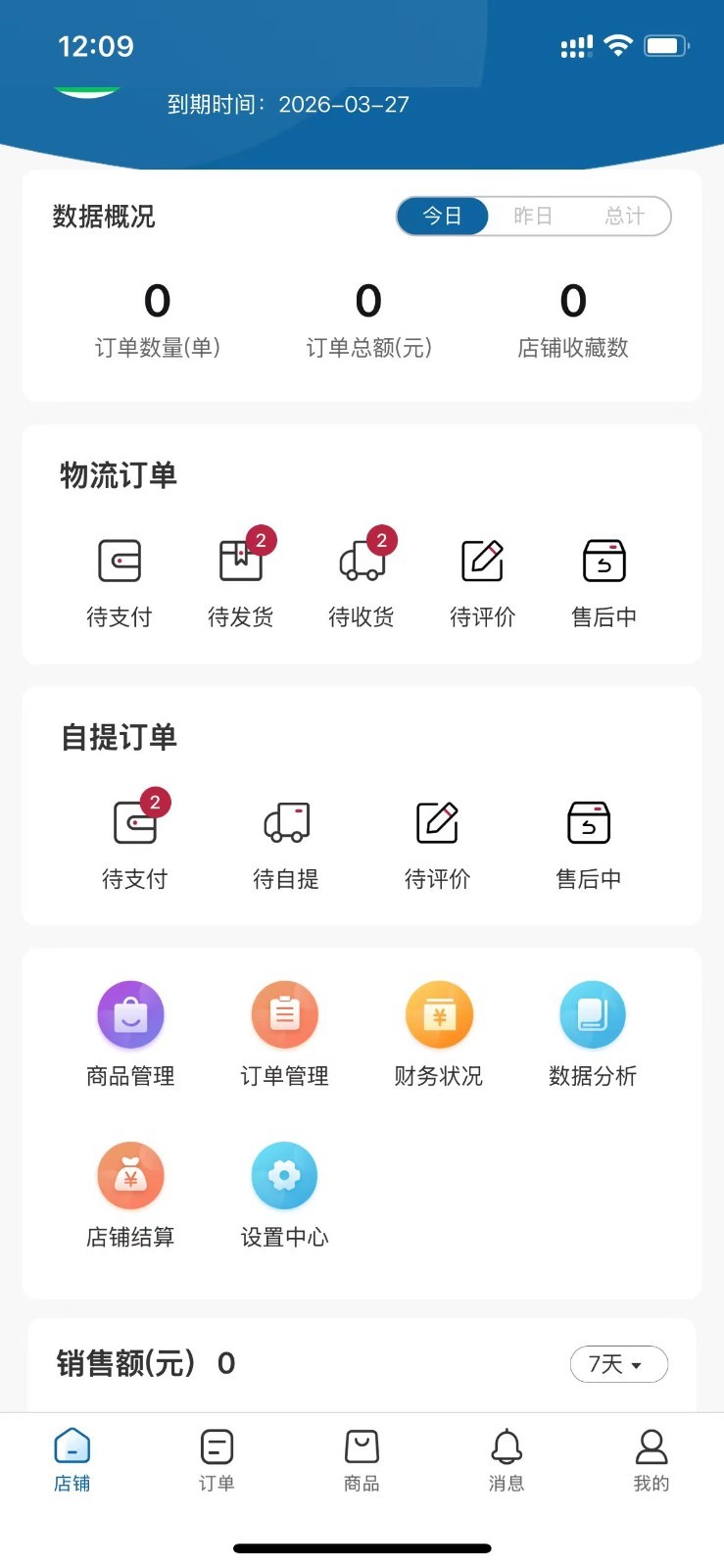Check 财务状况
724x1568 pixels.
point(439,1034)
